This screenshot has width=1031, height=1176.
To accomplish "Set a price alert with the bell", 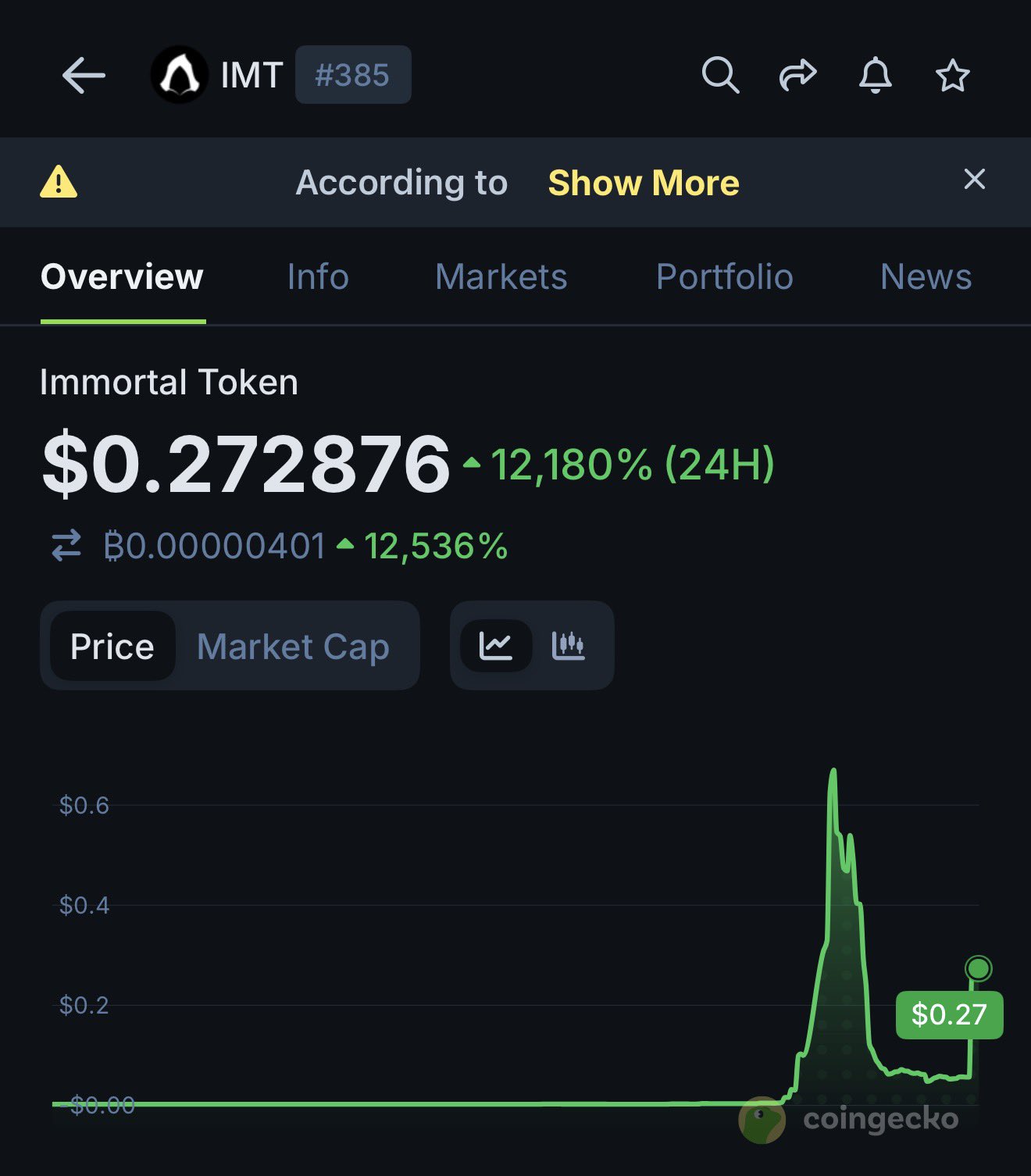I will (875, 76).
